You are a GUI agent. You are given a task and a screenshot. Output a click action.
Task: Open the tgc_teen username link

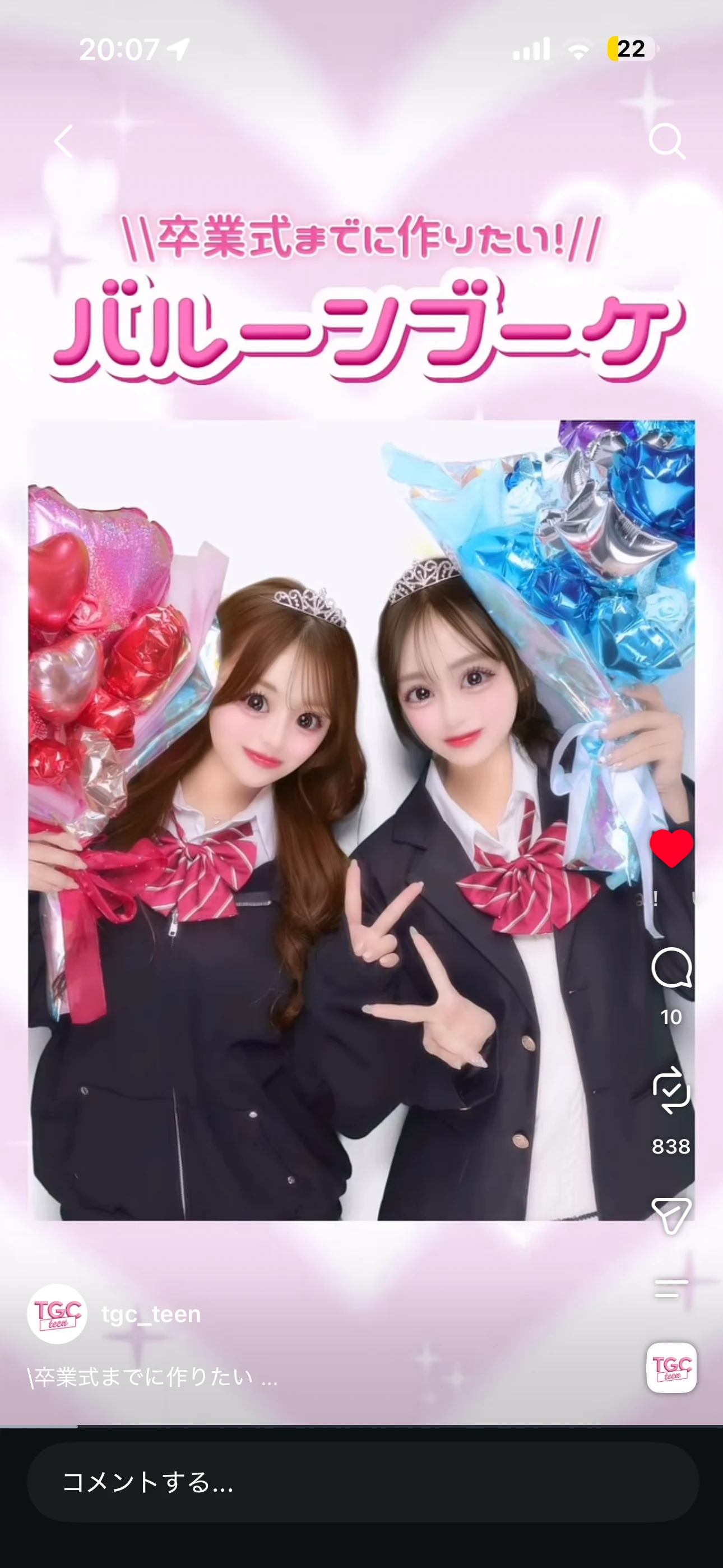click(151, 1313)
